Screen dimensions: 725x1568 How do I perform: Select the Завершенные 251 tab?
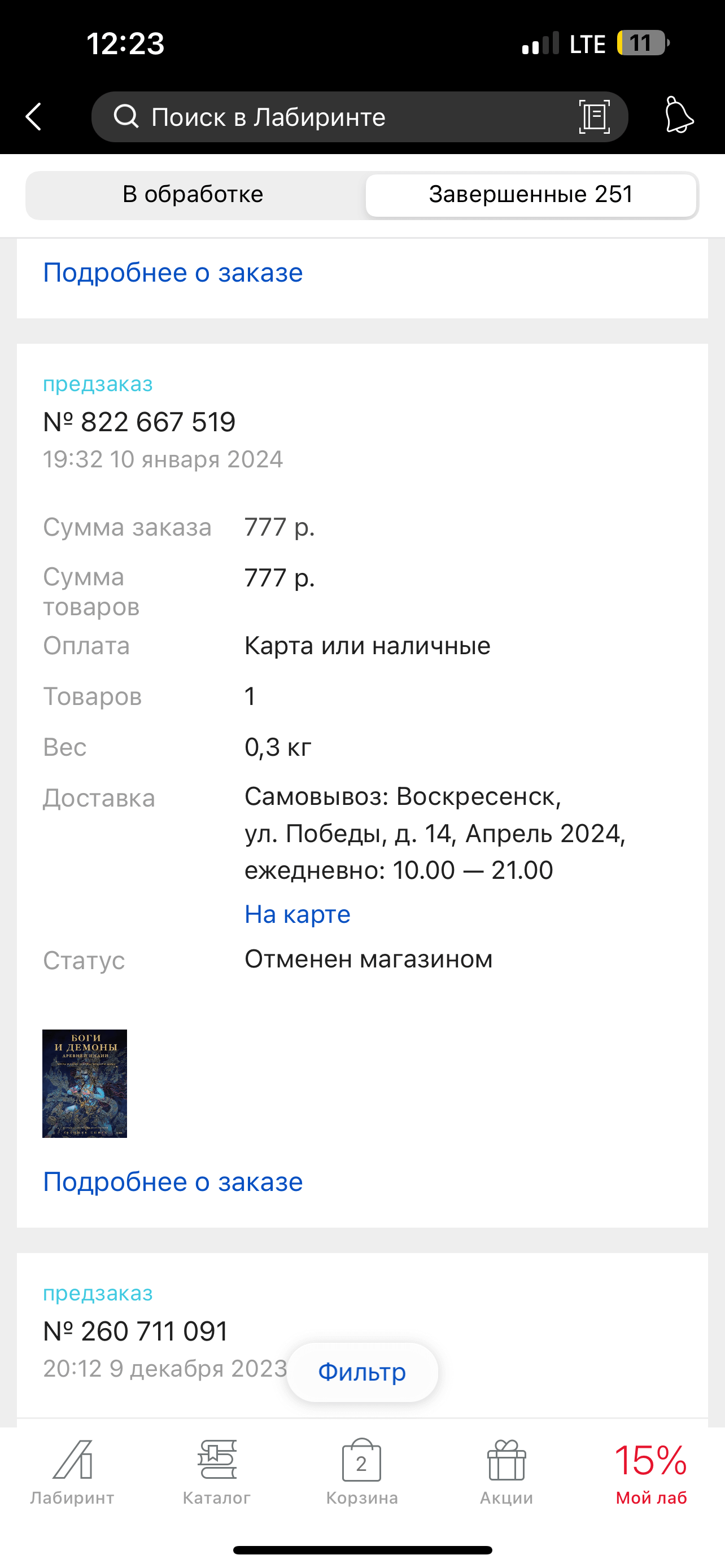[x=531, y=195]
